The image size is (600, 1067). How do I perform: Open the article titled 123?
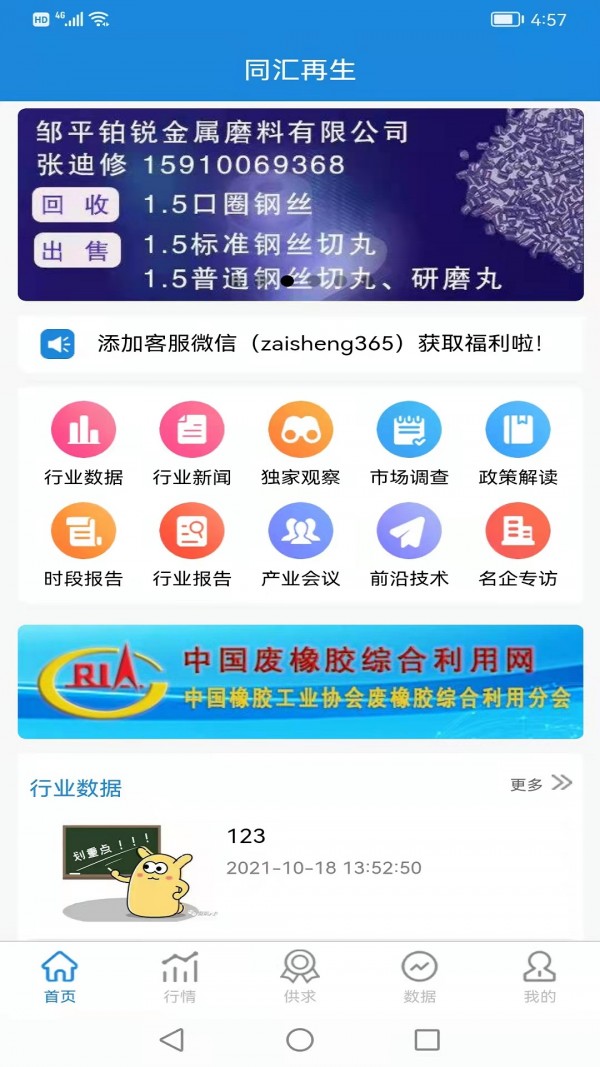246,836
